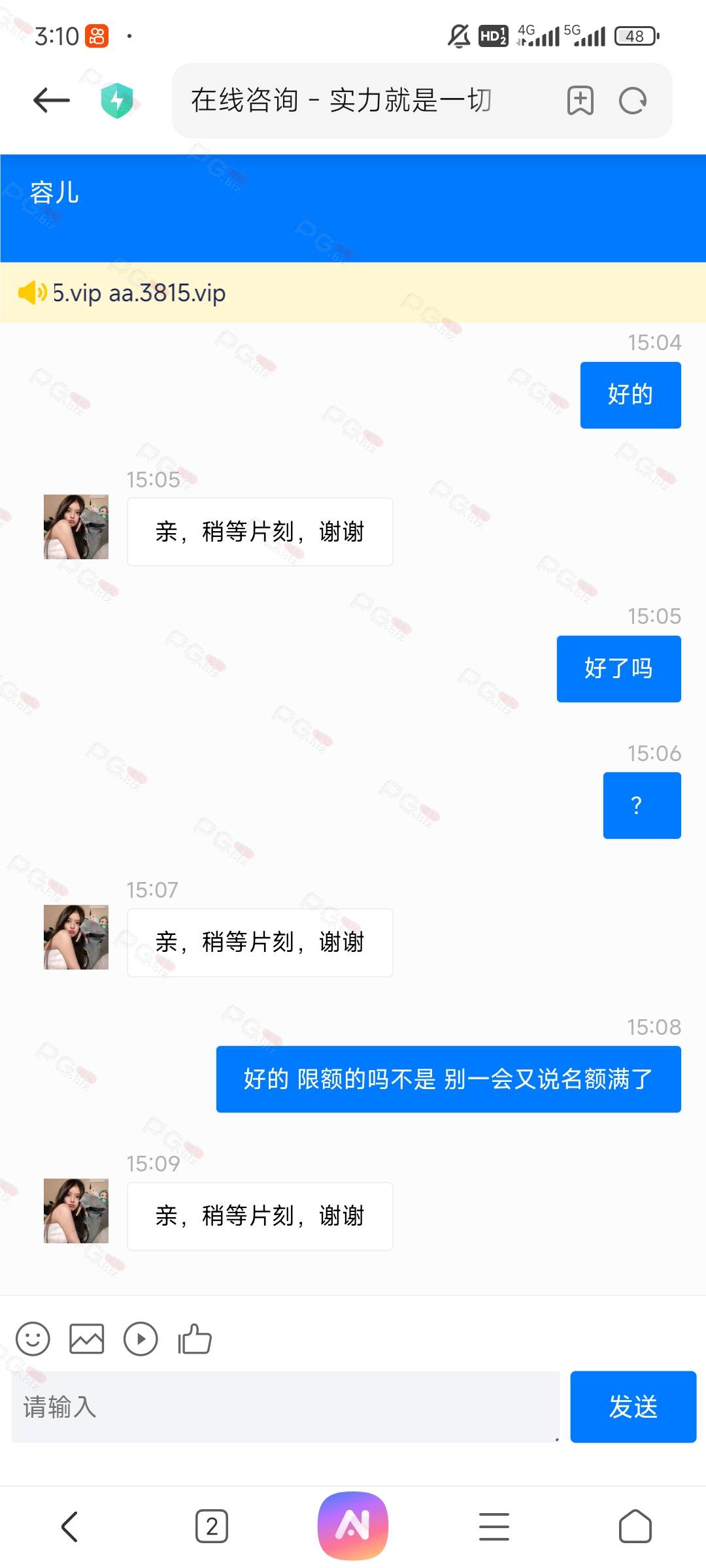
Task: Focus the 请输入 message field
Action: tap(286, 1407)
